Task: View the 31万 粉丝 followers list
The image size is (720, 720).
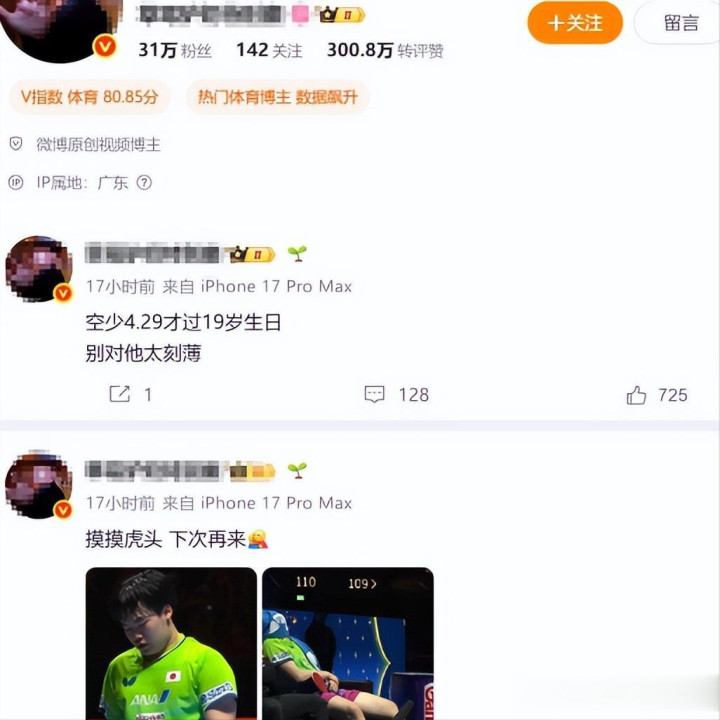Action: click(174, 50)
